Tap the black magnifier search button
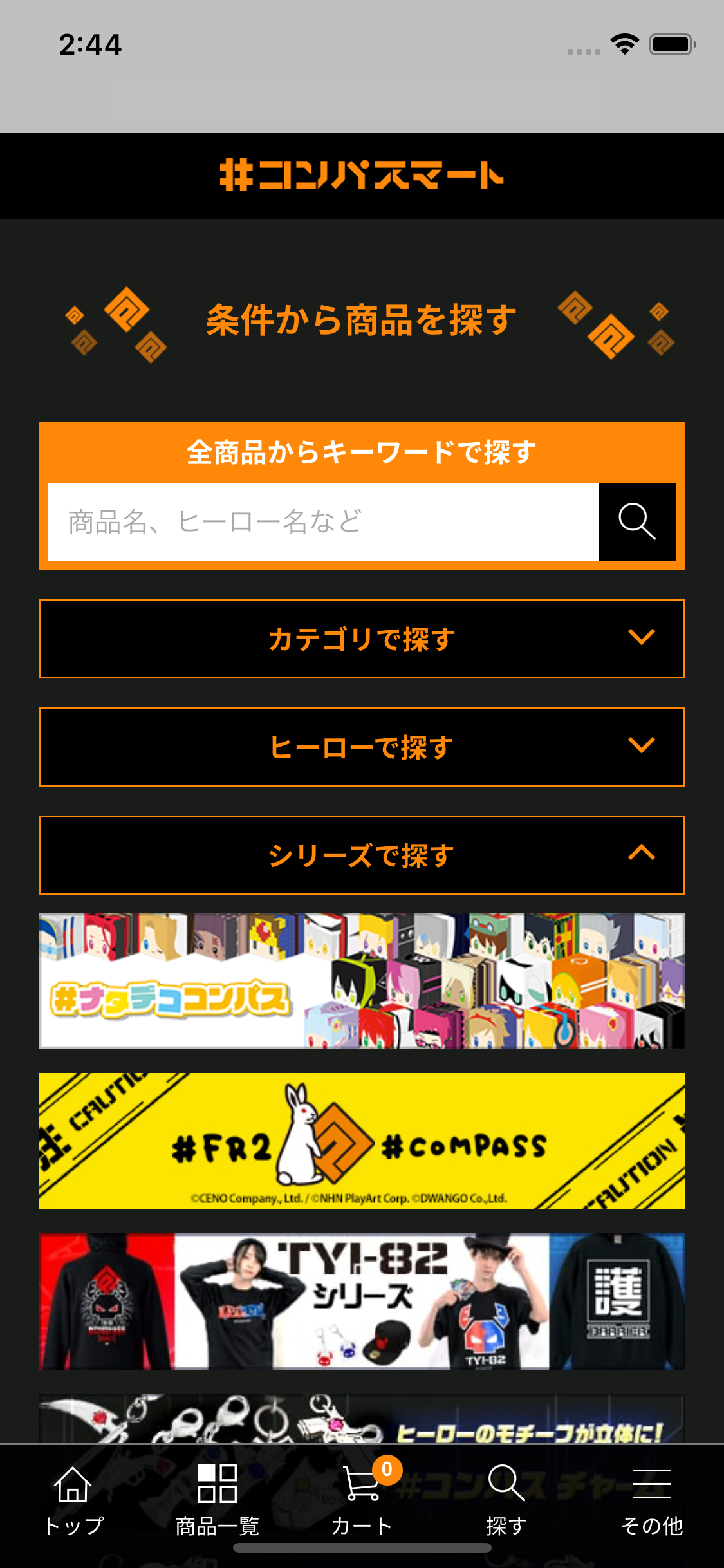Image resolution: width=724 pixels, height=1568 pixels. point(636,522)
